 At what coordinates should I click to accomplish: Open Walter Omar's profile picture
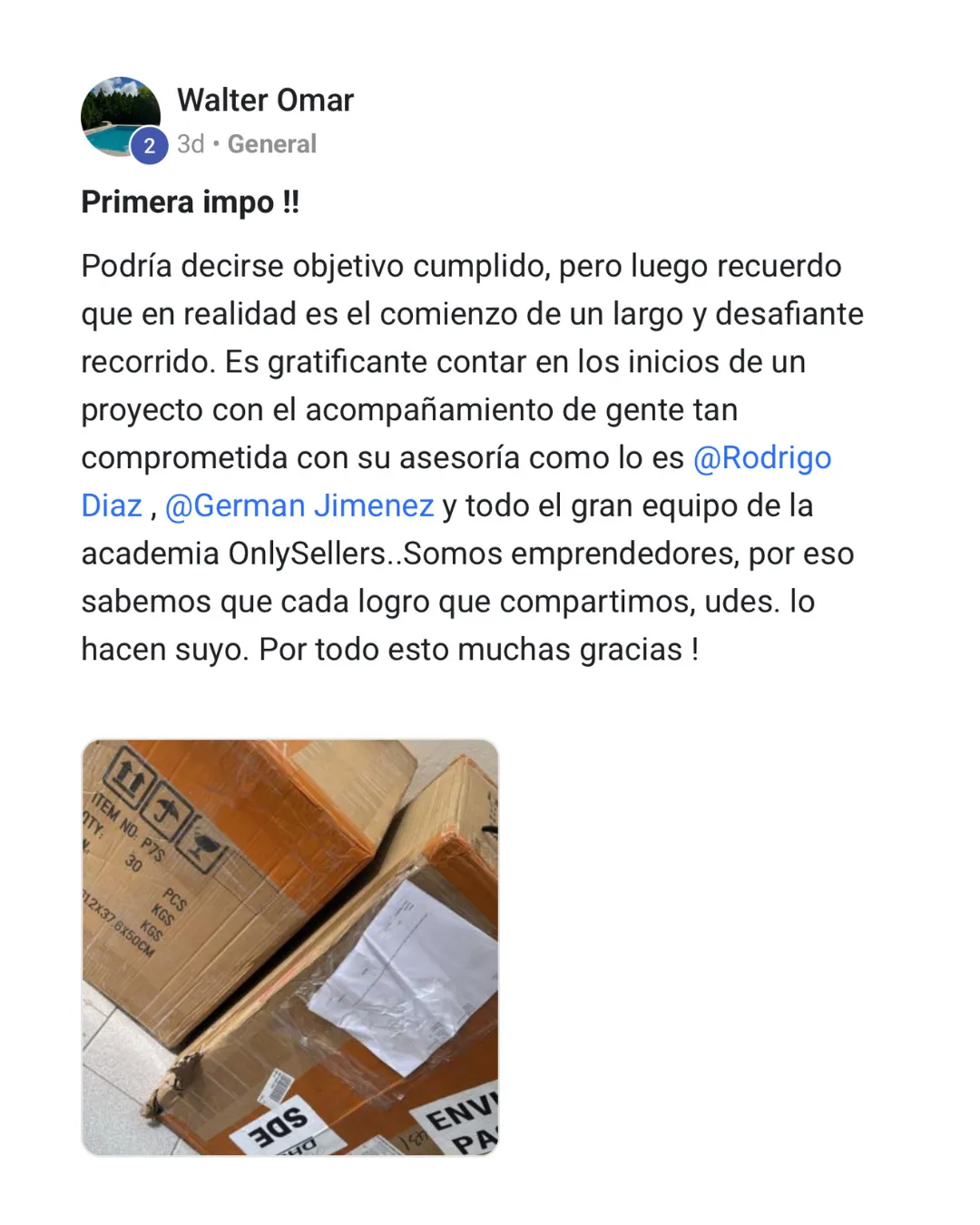(x=121, y=116)
